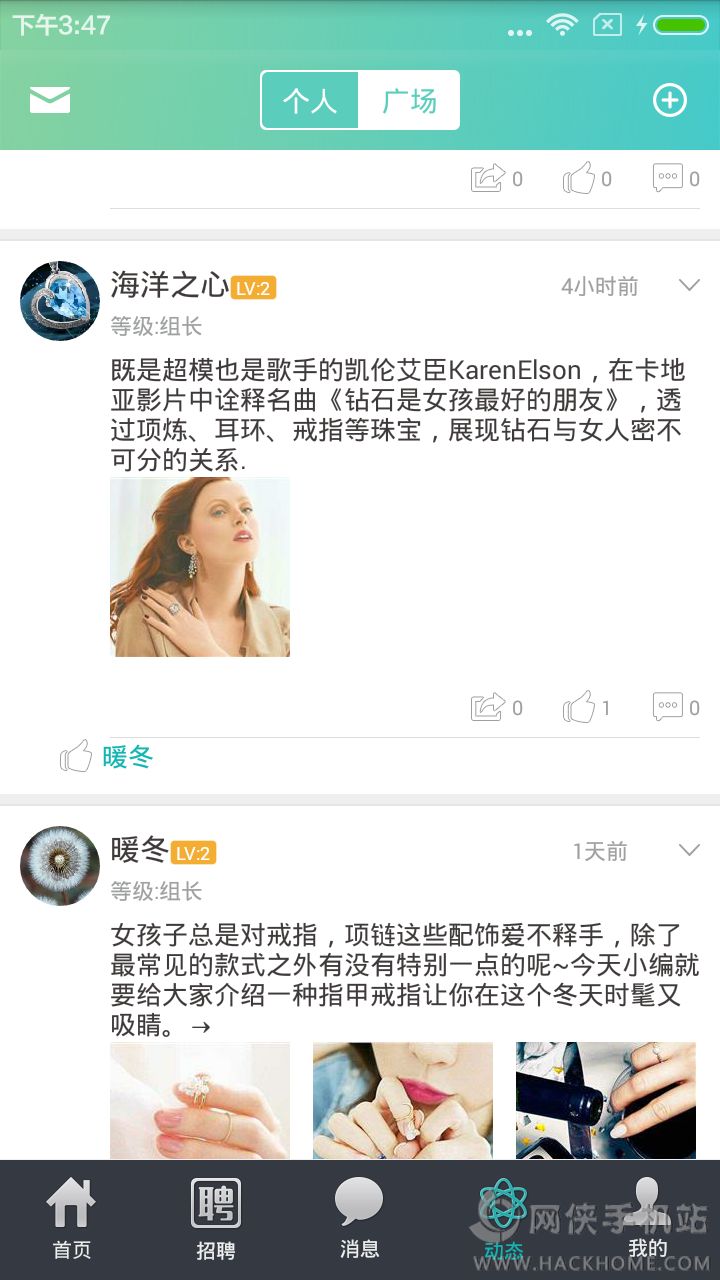This screenshot has height=1280, width=720.
Task: Open the Karen Elson photo in 海洋之心's post
Action: point(200,567)
